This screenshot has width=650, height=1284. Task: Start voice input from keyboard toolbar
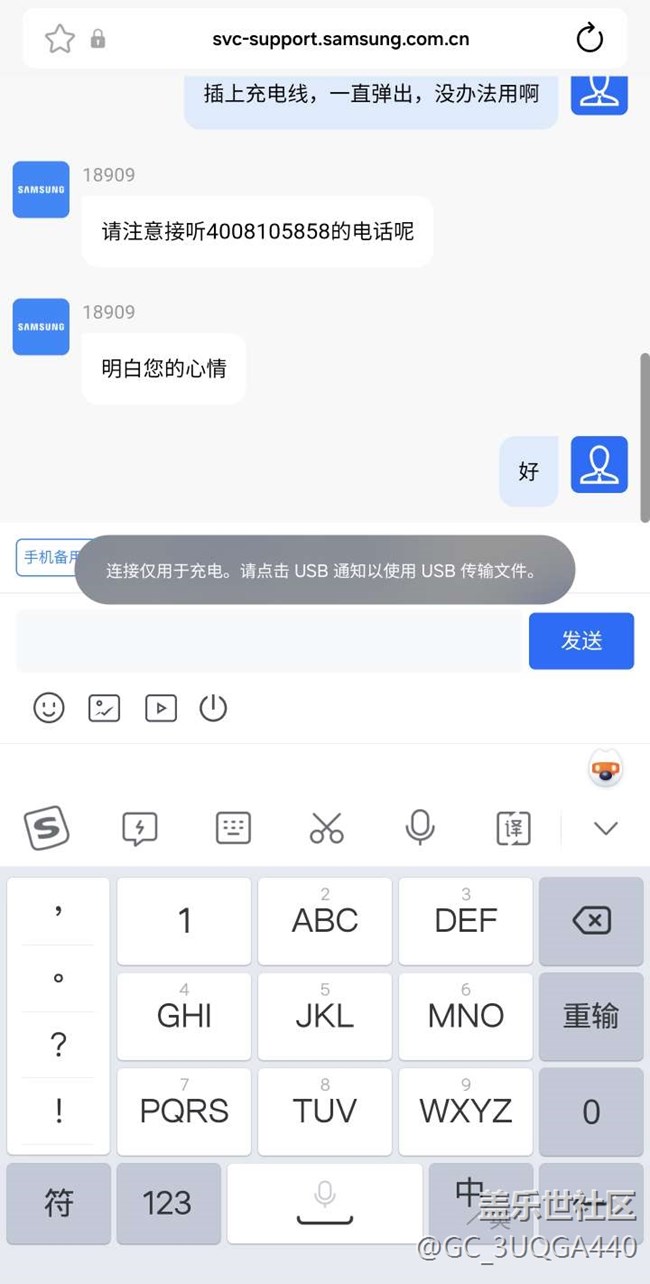[x=420, y=828]
